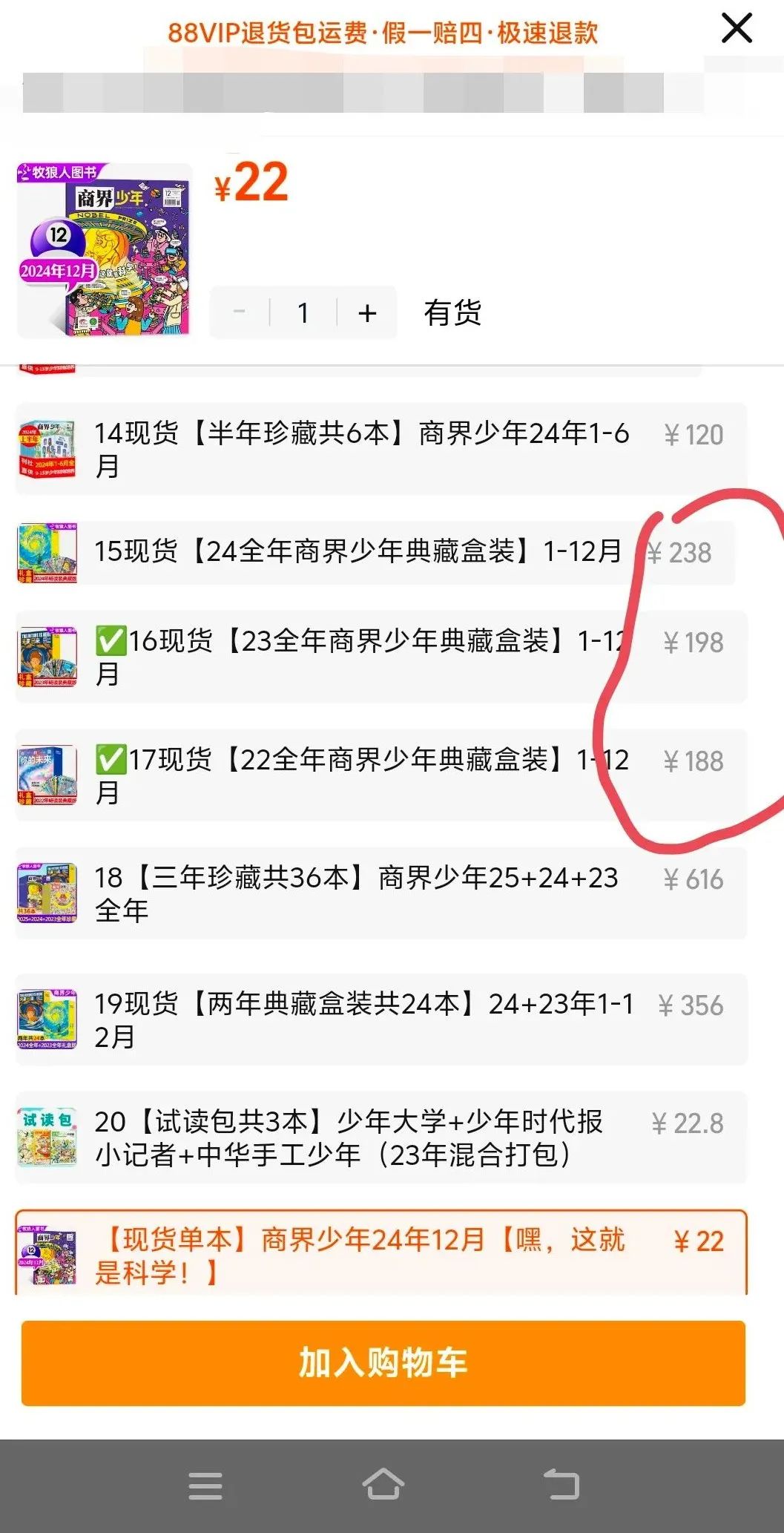Go to the system home screen

pyautogui.click(x=383, y=1486)
